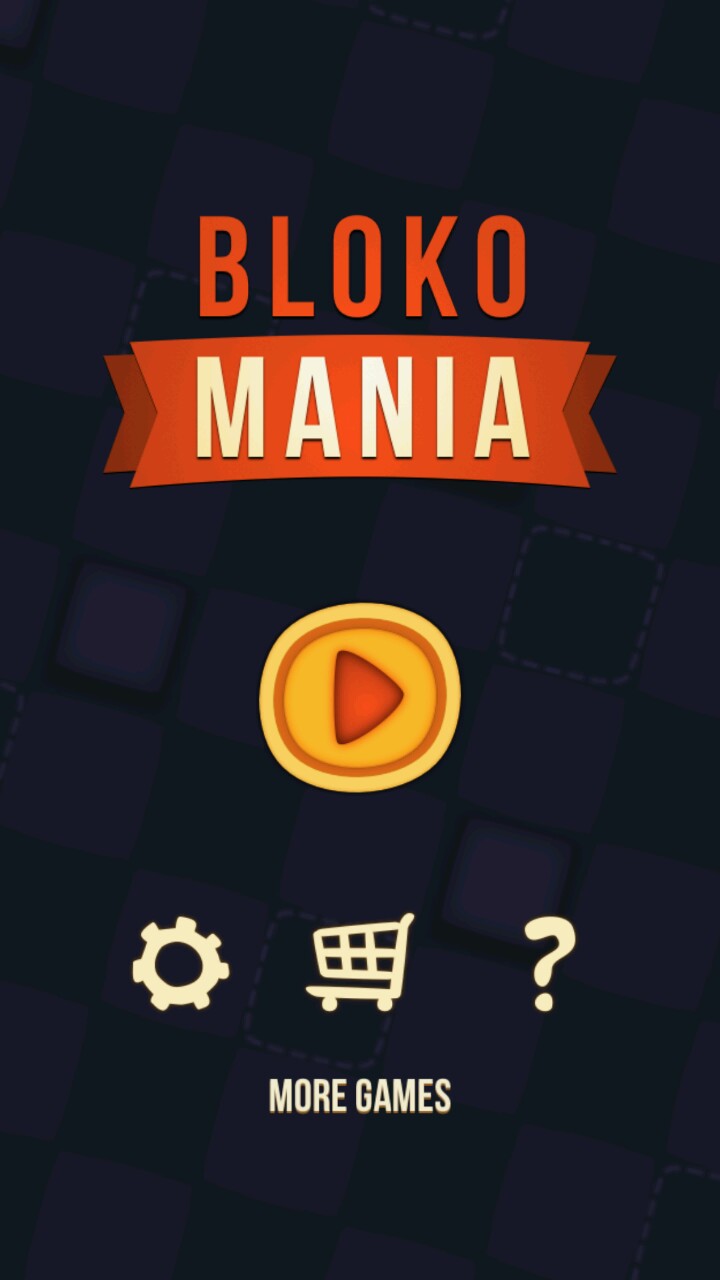Open help via the question mark
The image size is (720, 1280).
tap(548, 965)
